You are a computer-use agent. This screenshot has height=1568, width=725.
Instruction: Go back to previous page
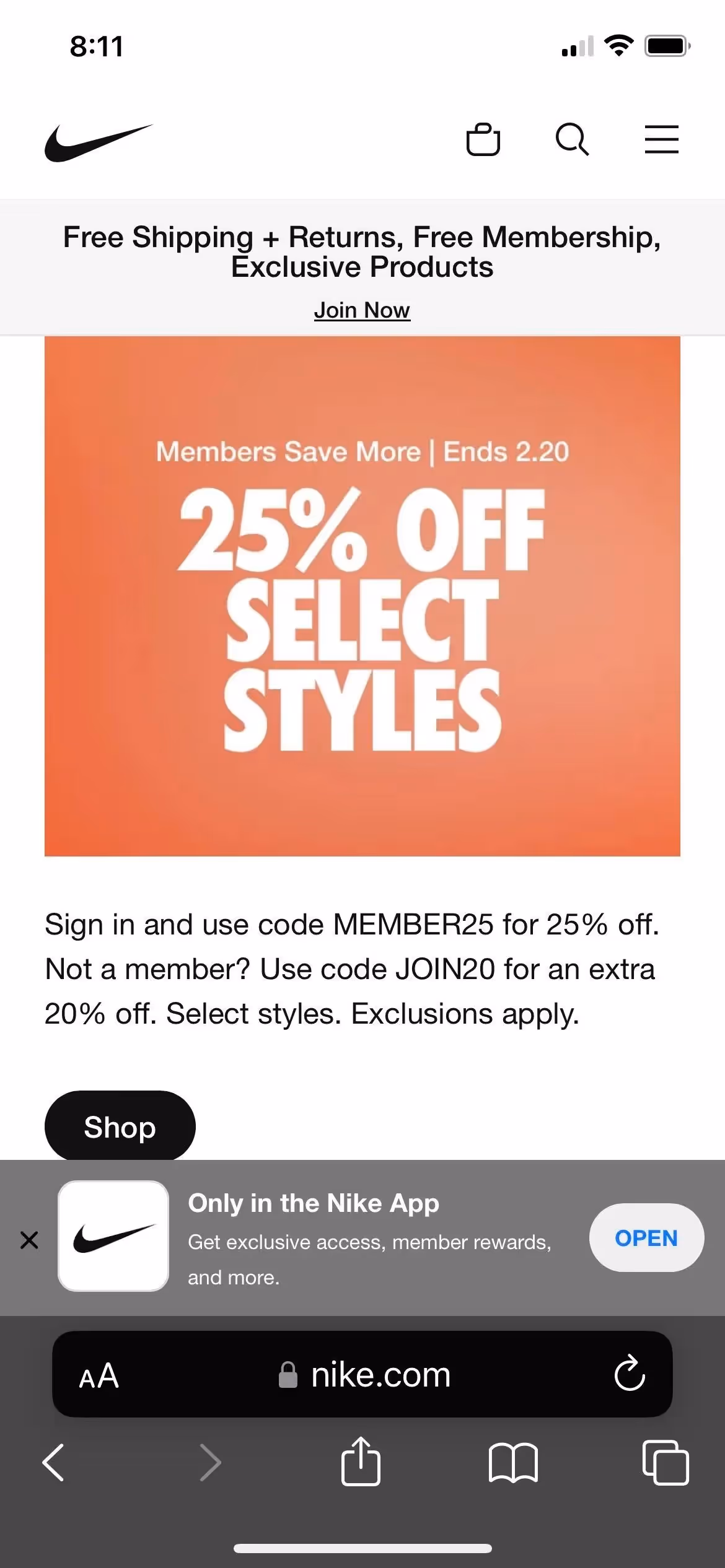[53, 1463]
